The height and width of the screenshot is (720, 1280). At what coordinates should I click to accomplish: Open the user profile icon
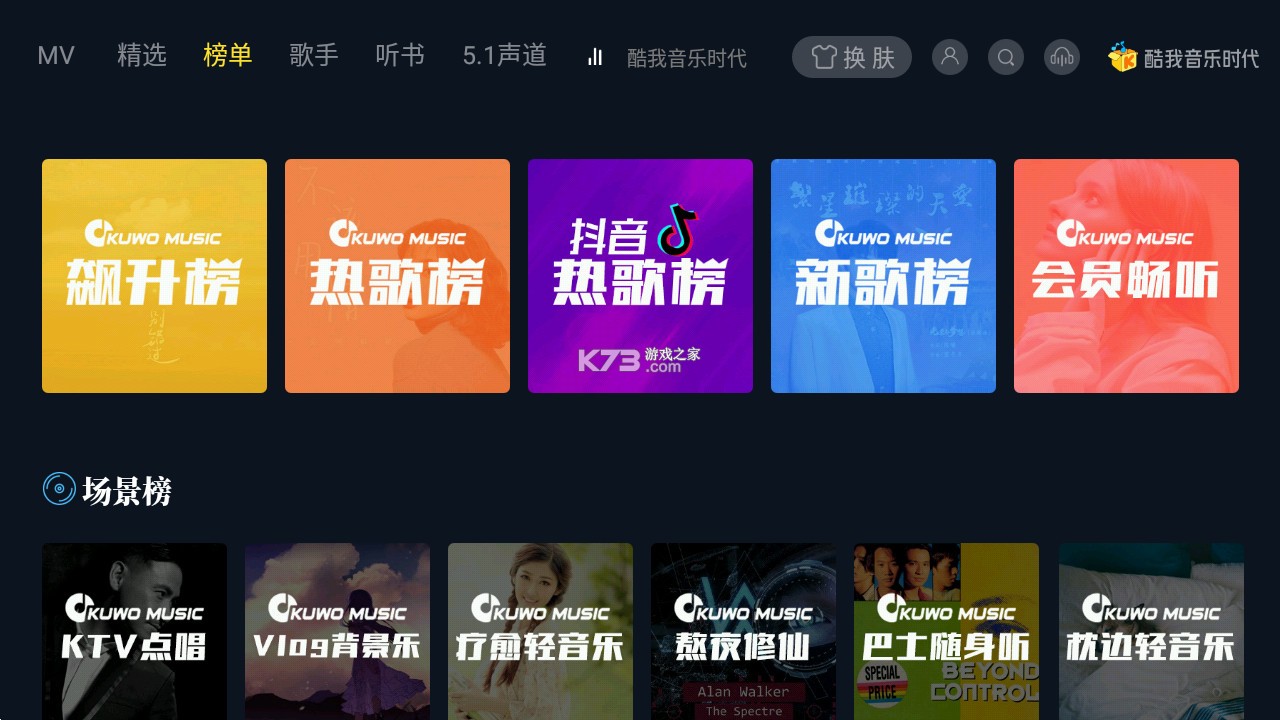pyautogui.click(x=950, y=57)
